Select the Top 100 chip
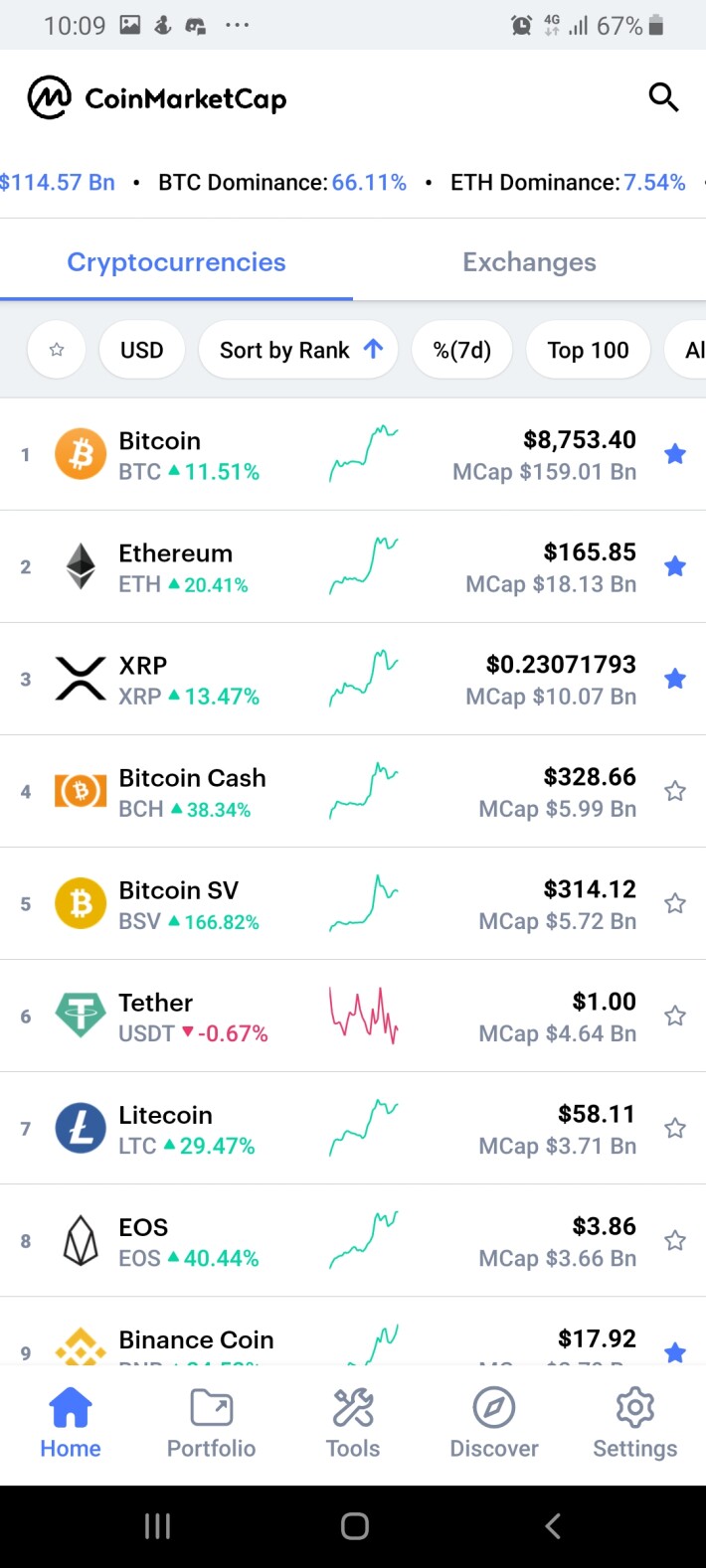The height and width of the screenshot is (1568, 706). click(588, 350)
